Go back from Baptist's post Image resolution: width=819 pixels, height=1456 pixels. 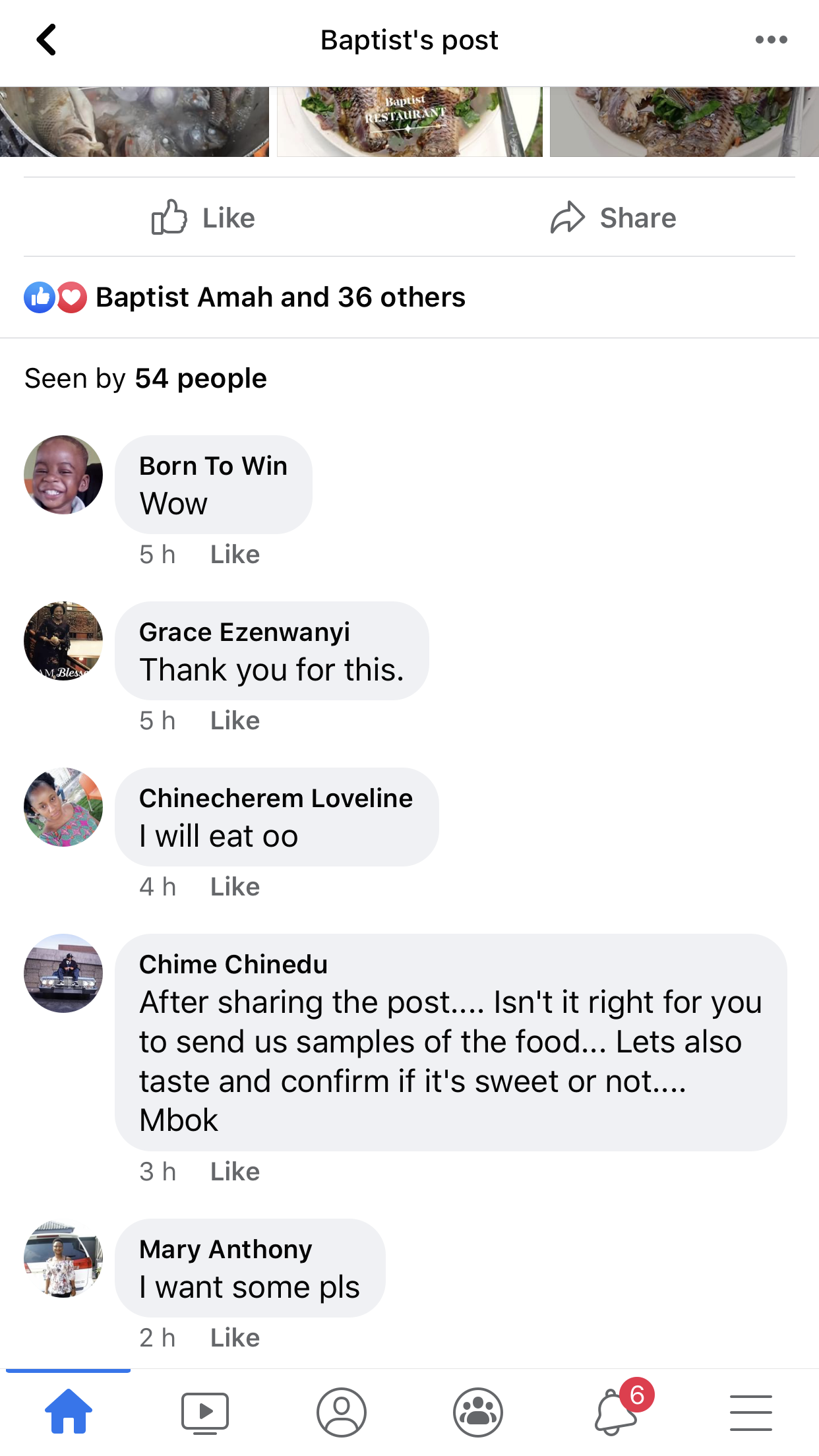click(x=46, y=40)
